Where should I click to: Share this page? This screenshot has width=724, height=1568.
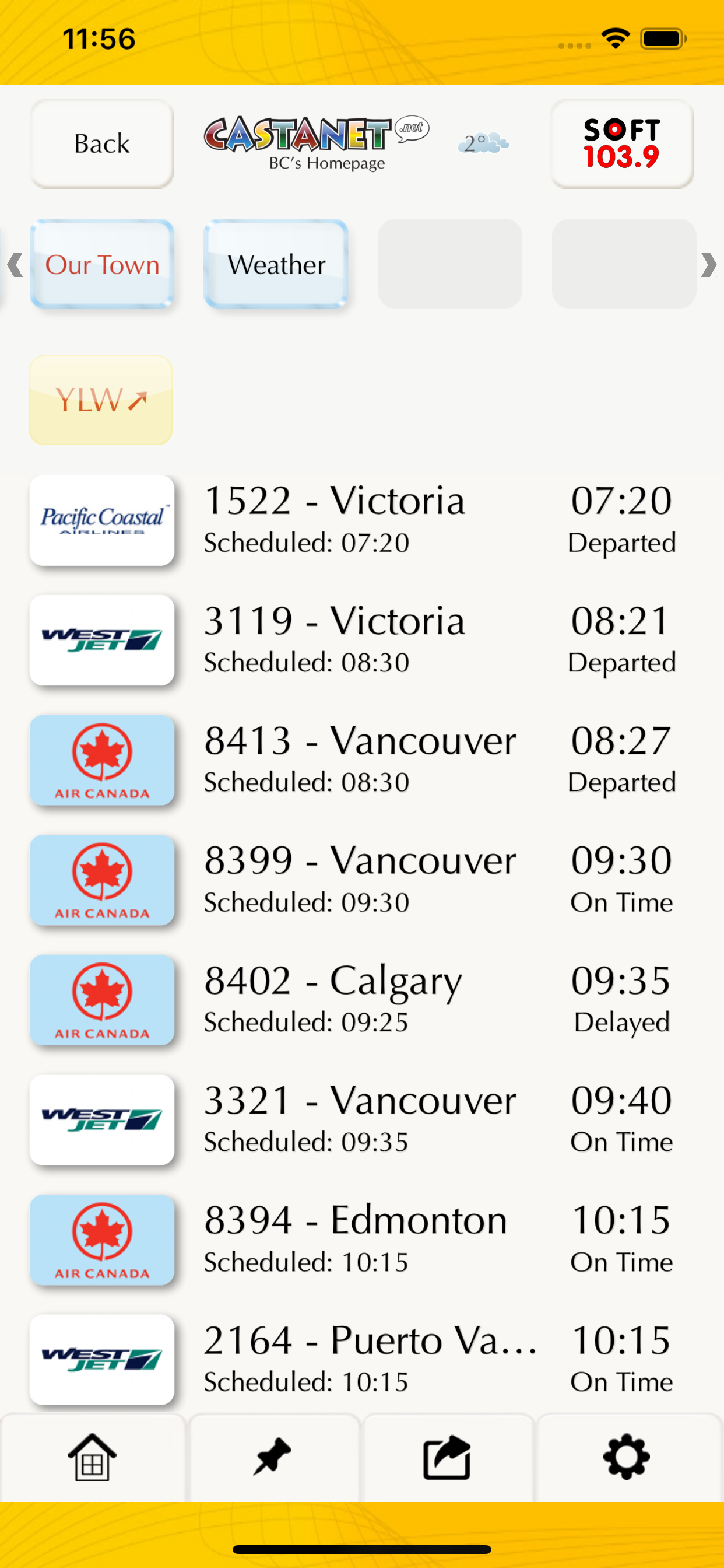pyautogui.click(x=447, y=1457)
